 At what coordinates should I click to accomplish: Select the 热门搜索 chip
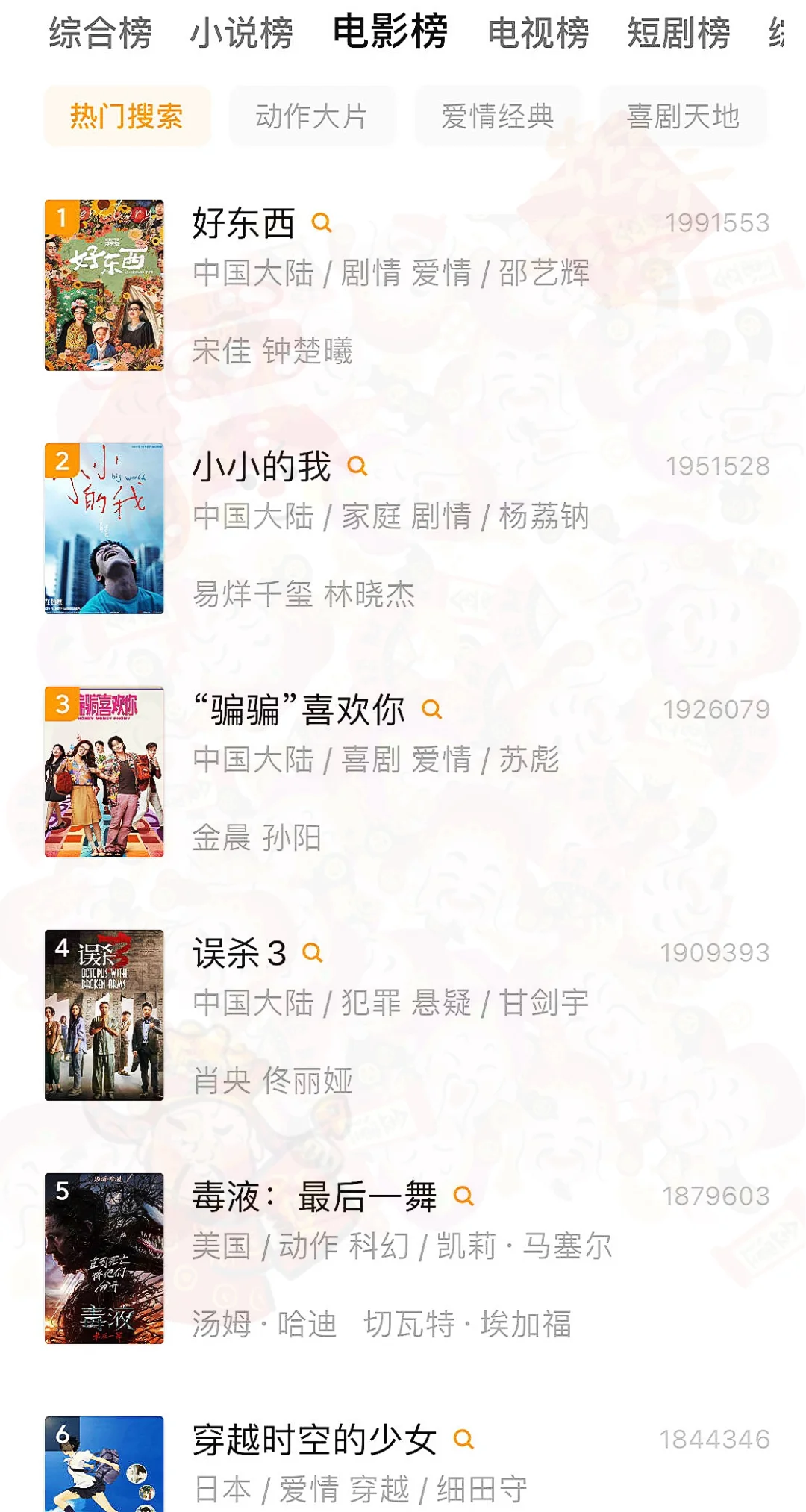[x=127, y=116]
